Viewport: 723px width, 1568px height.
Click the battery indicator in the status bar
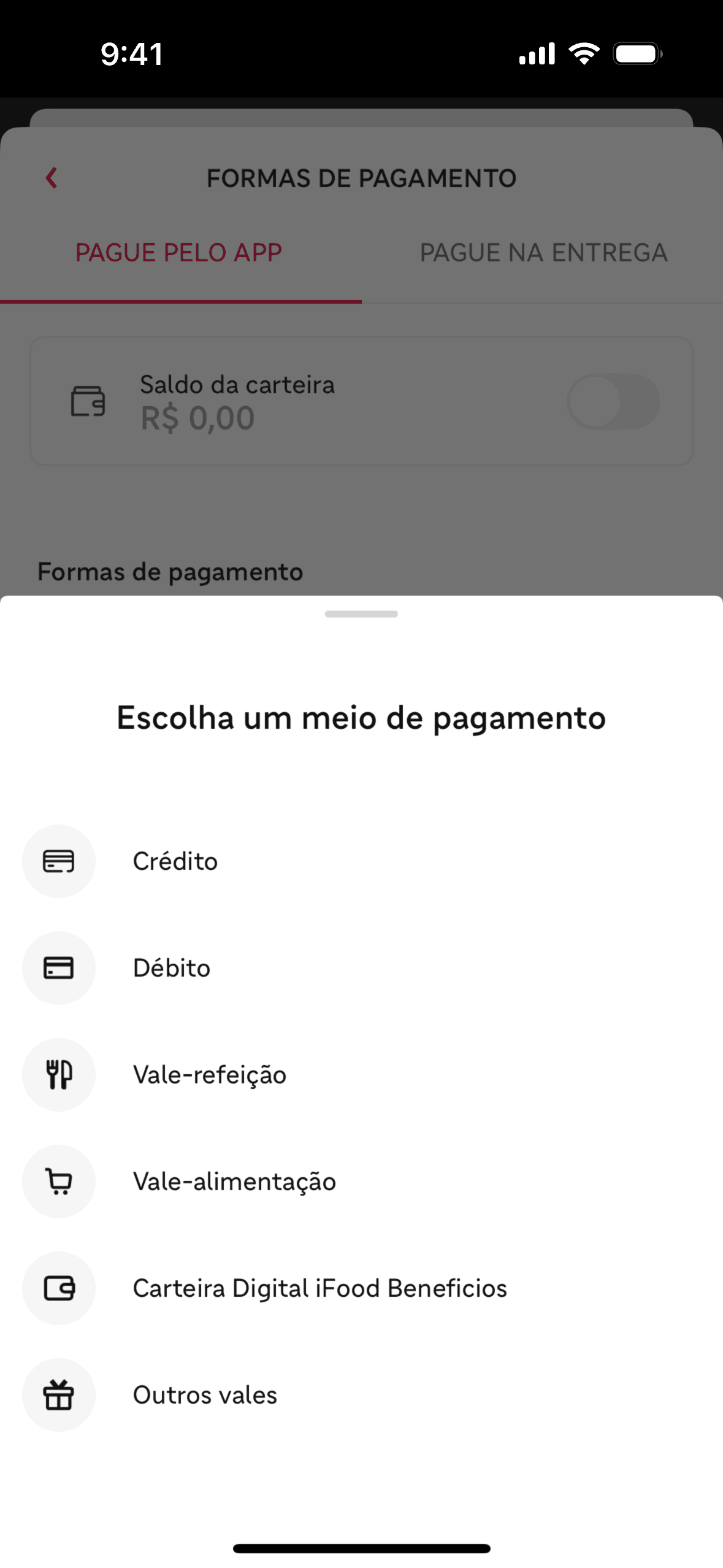pyautogui.click(x=637, y=53)
